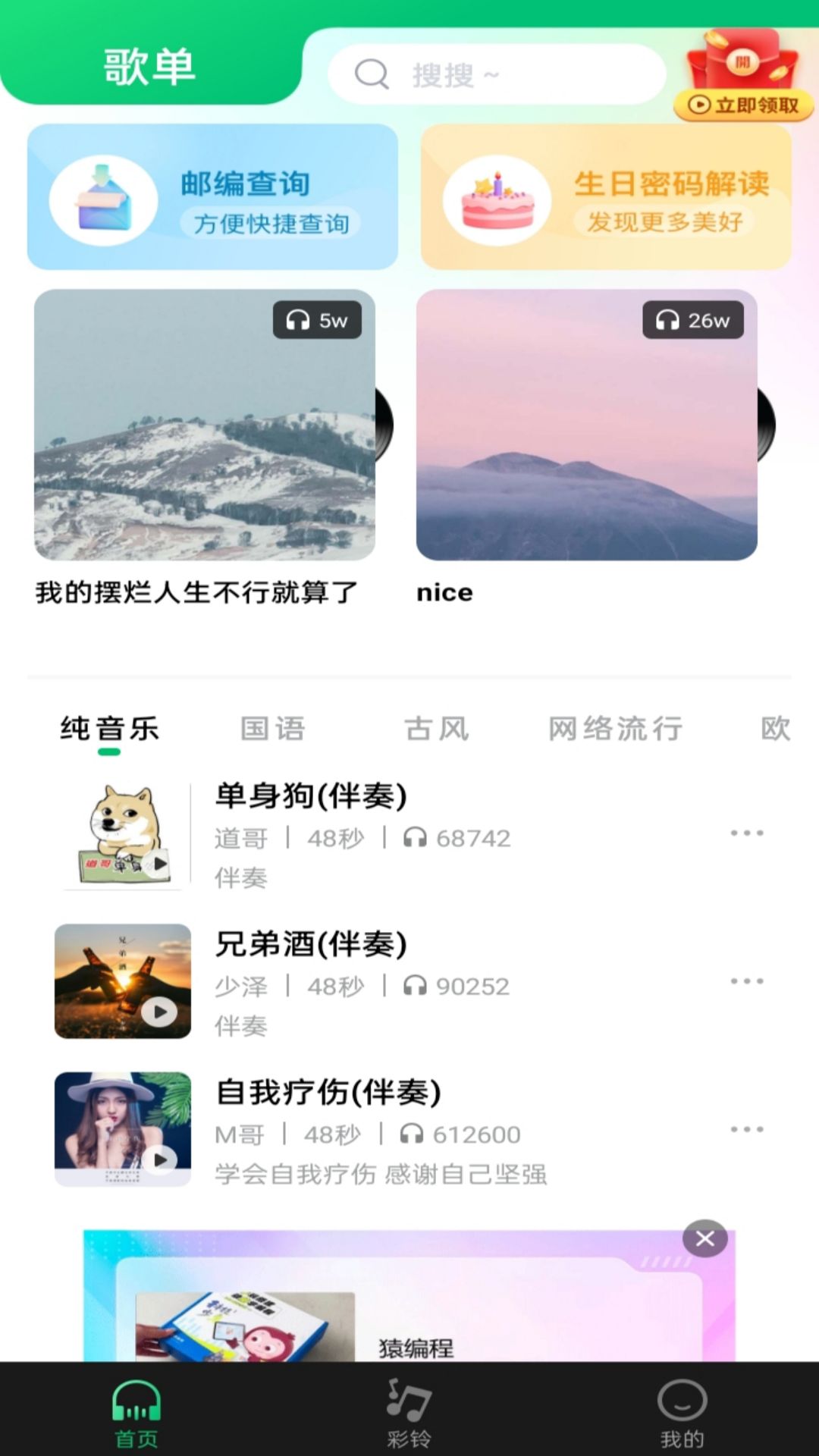The height and width of the screenshot is (1456, 819).
Task: Open more options for 单身狗(伴奏)
Action: click(x=747, y=833)
